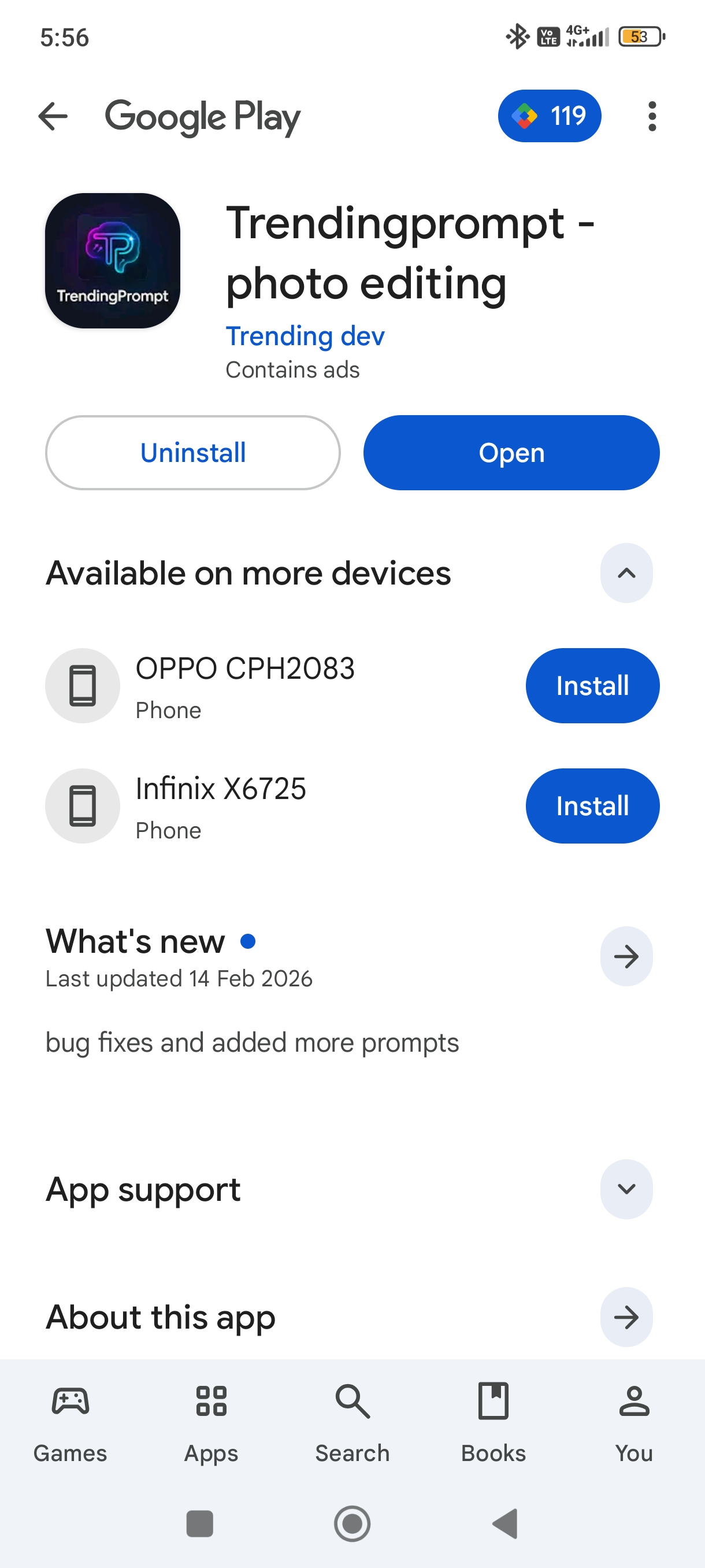
Task: Tap the system home button
Action: click(x=352, y=1523)
